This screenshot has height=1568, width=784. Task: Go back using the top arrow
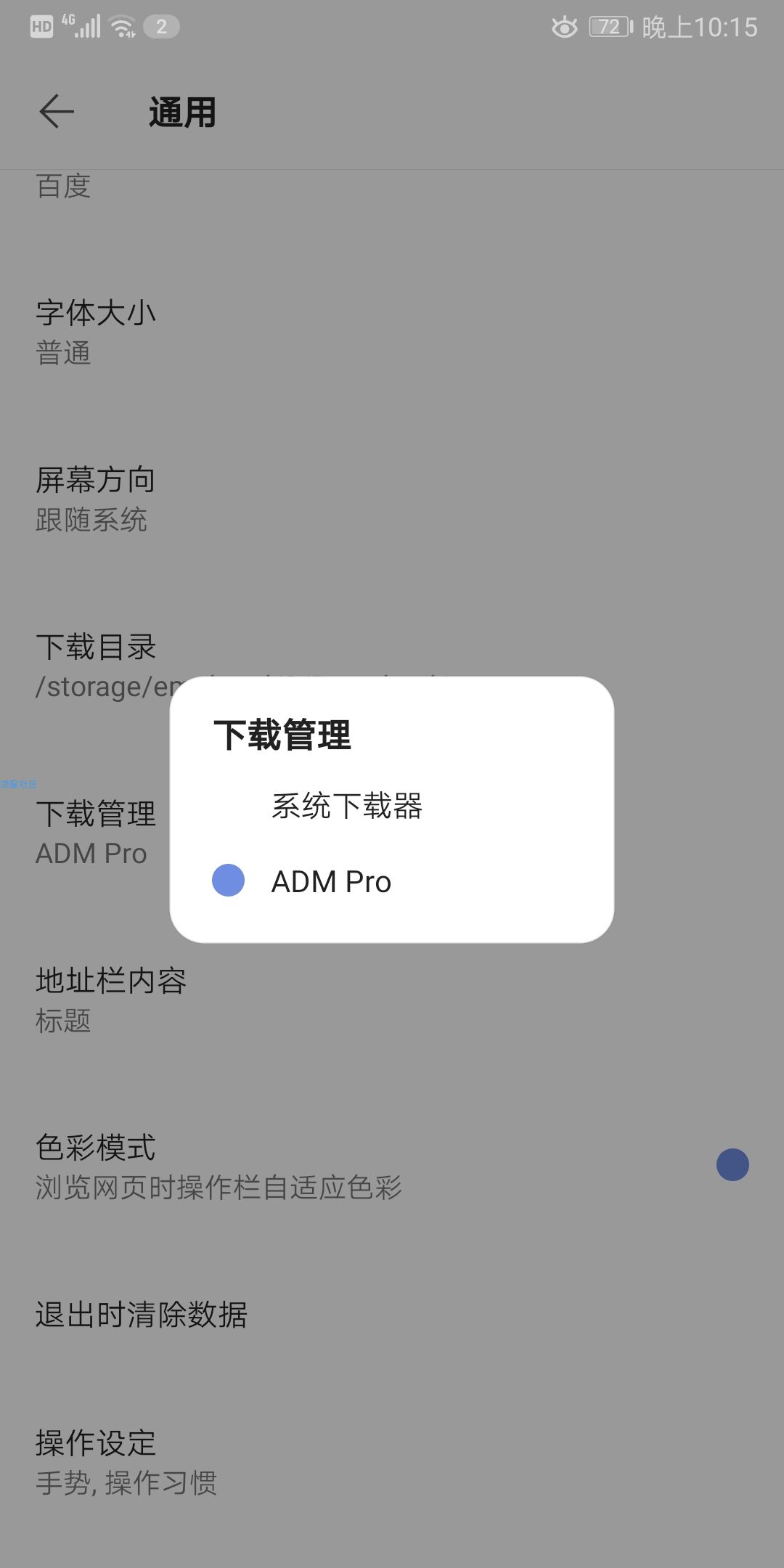coord(57,112)
